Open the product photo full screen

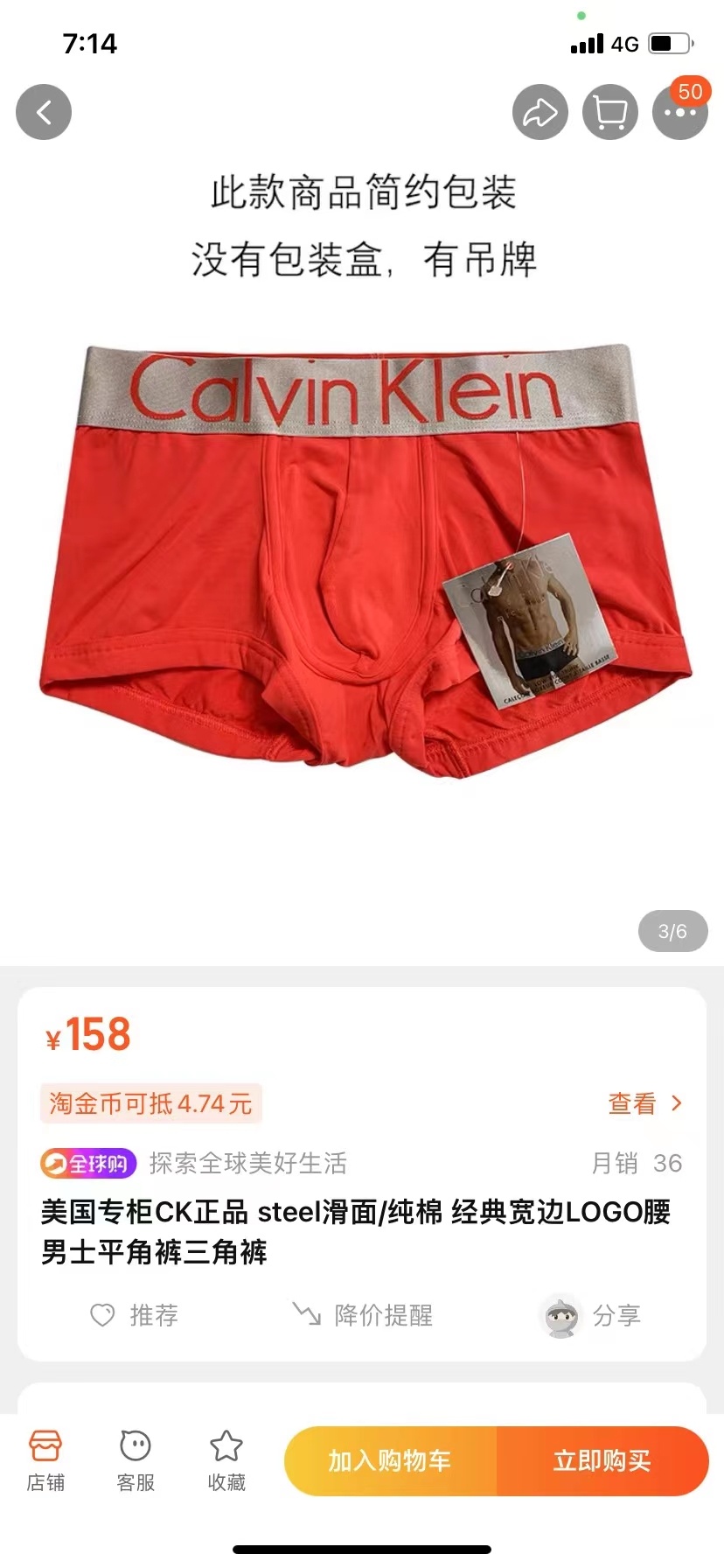tap(362, 560)
